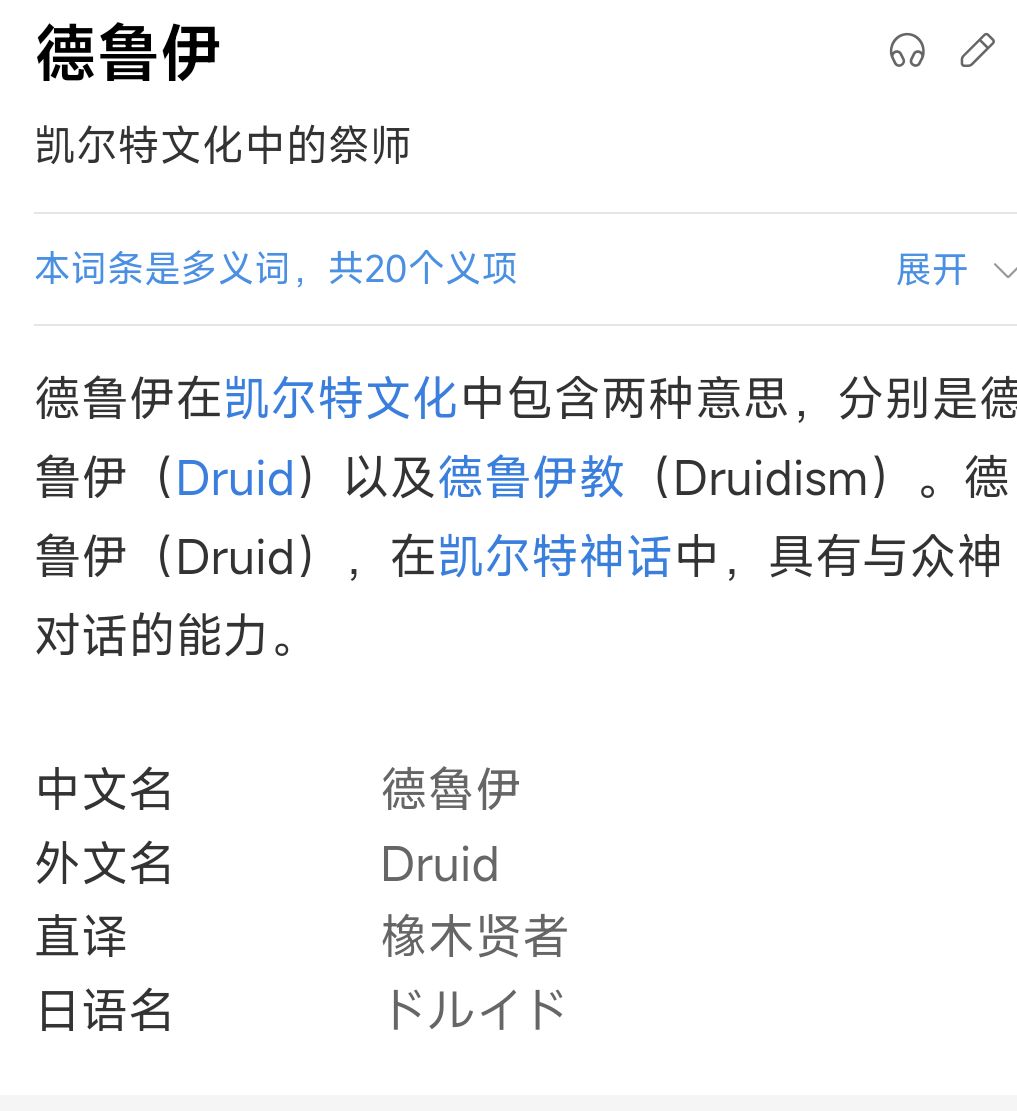Viewport: 1017px width, 1111px height.
Task: Open the 凯尔特神话 link
Action: (554, 557)
